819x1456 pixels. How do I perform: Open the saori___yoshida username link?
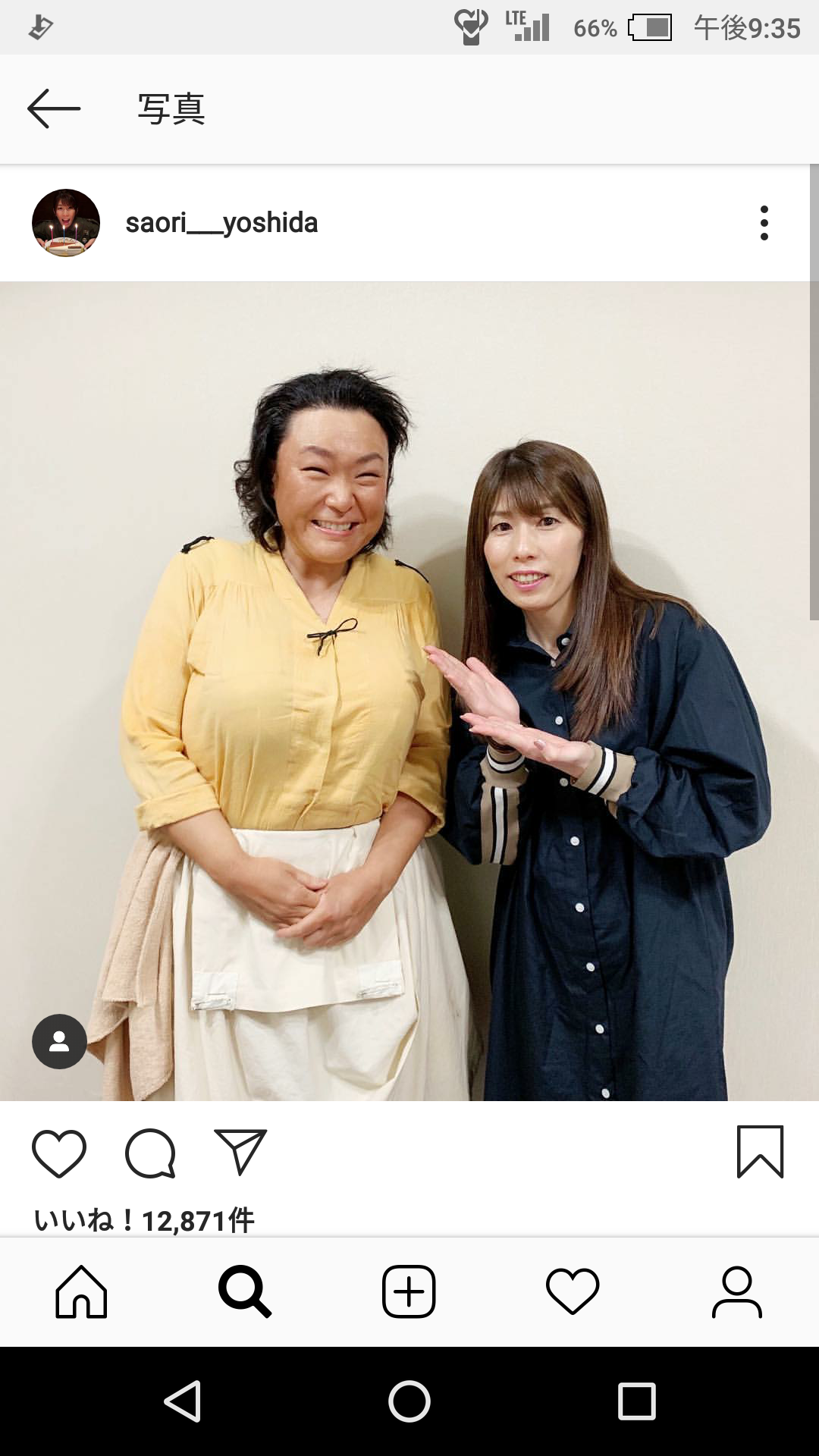click(221, 223)
